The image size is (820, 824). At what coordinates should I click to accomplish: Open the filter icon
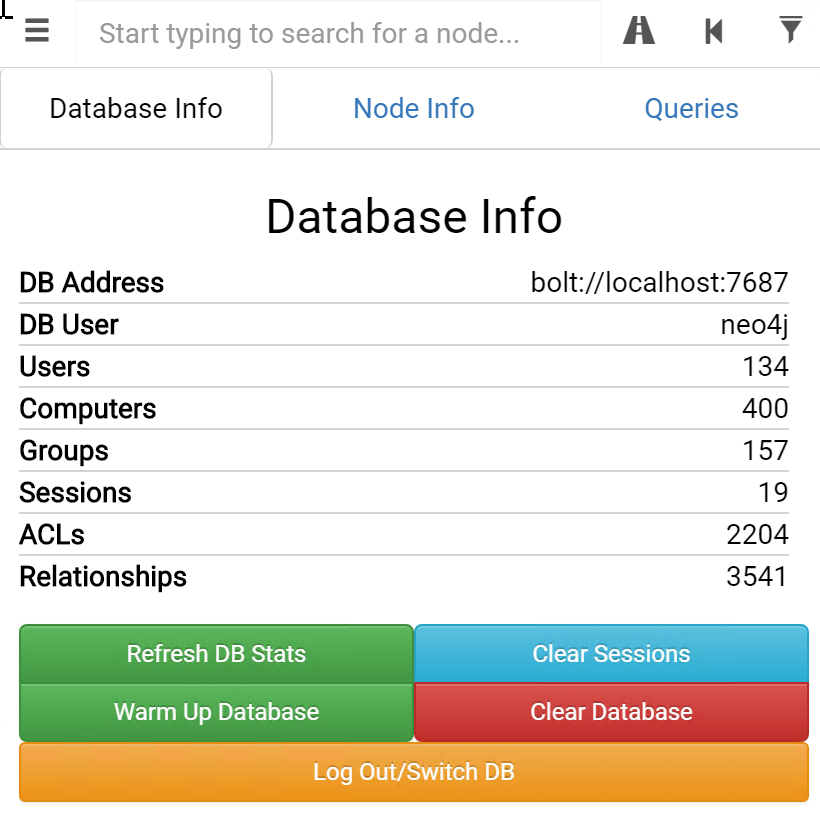coord(790,31)
